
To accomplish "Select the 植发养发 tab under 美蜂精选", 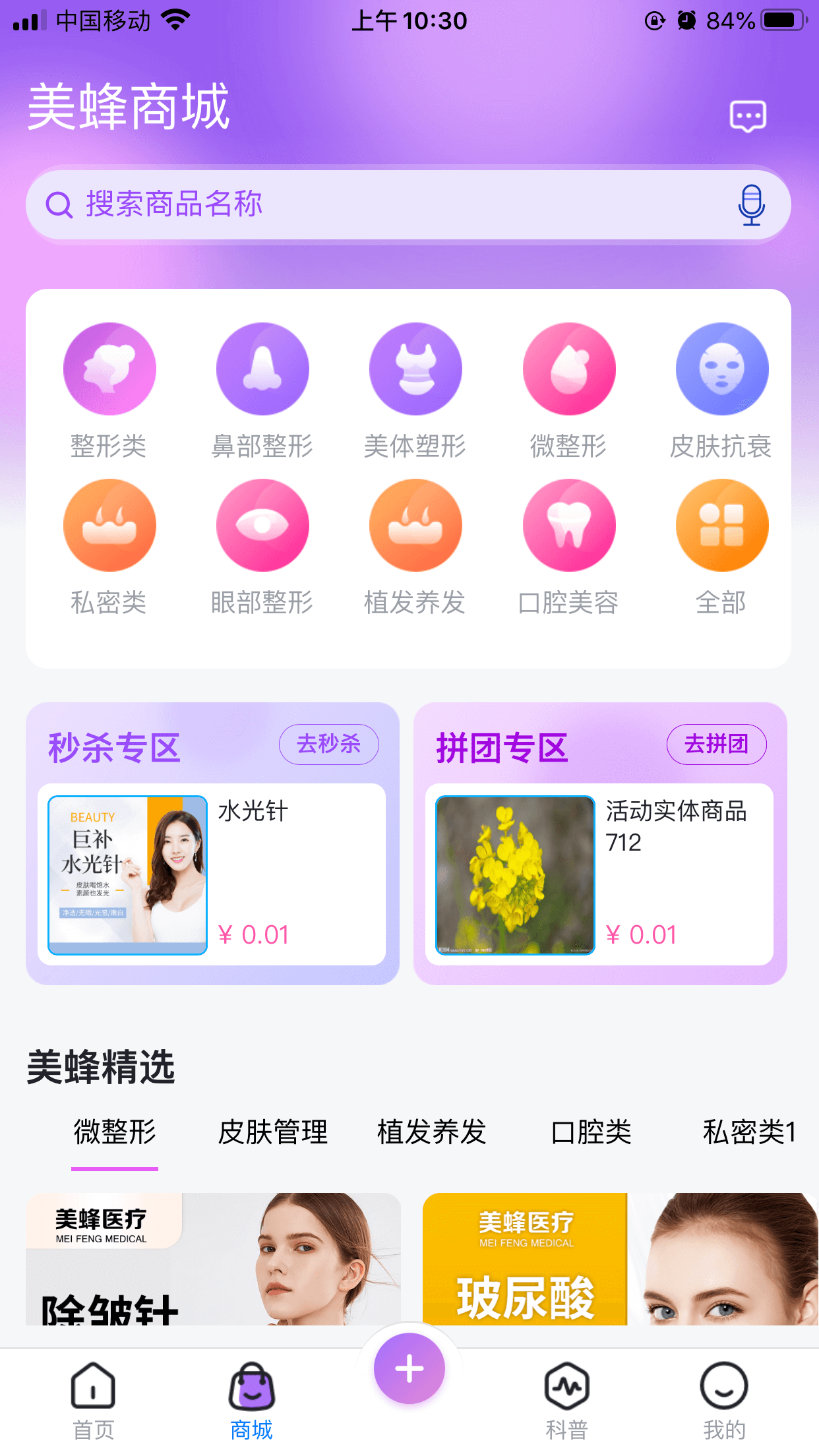I will 432,1132.
